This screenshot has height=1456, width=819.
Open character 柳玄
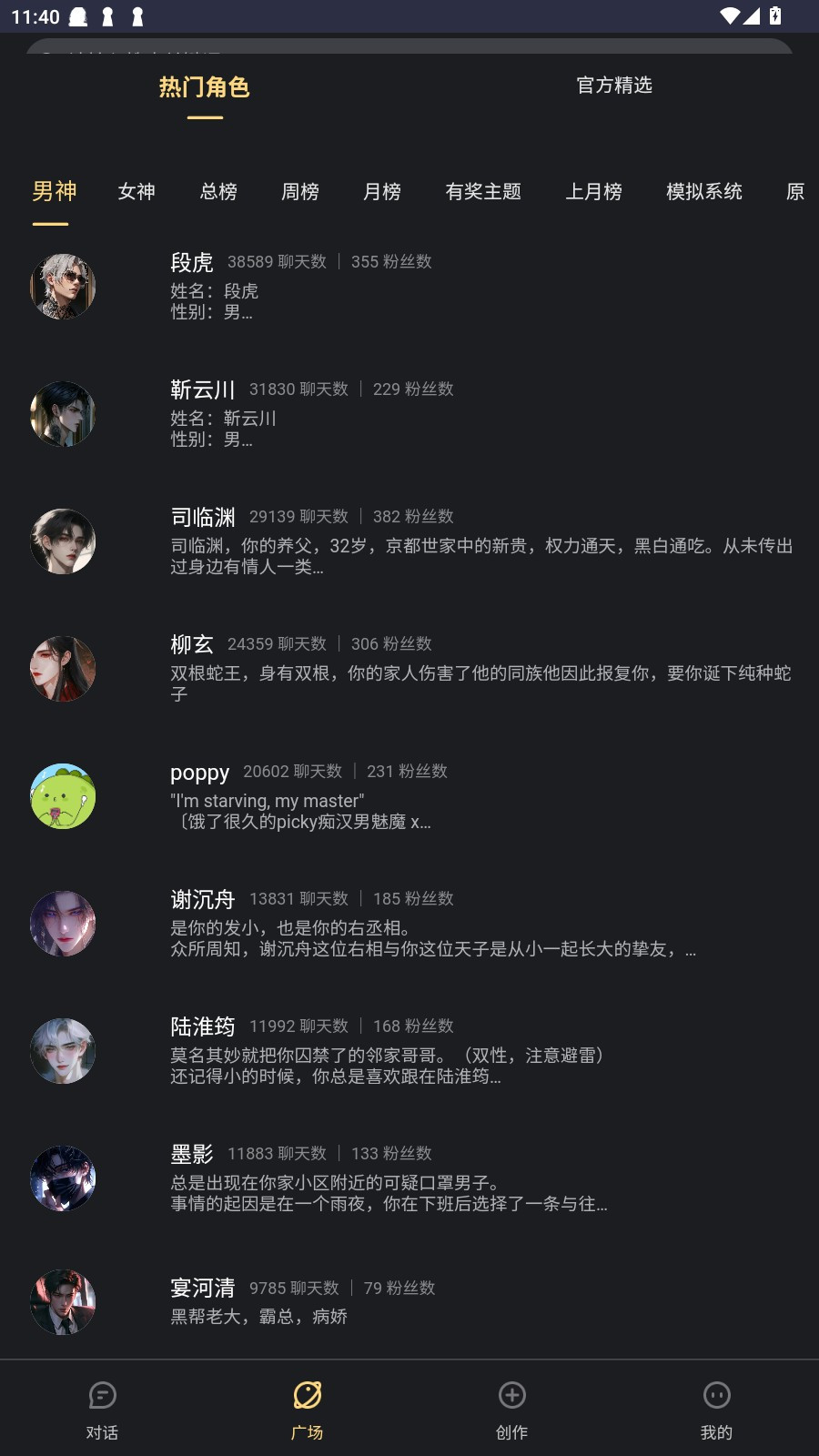tap(409, 669)
